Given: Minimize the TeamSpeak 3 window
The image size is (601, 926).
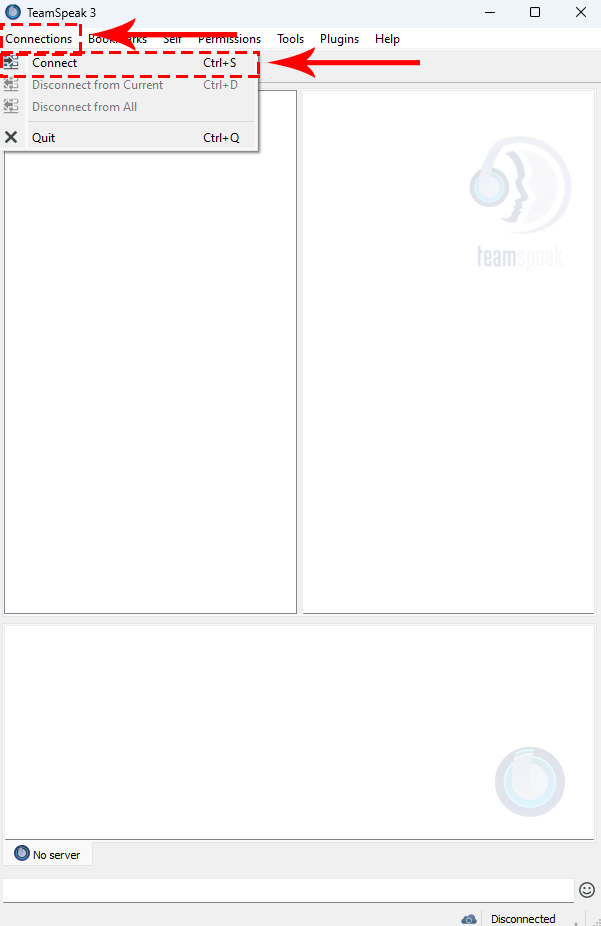Looking at the screenshot, I should point(490,12).
